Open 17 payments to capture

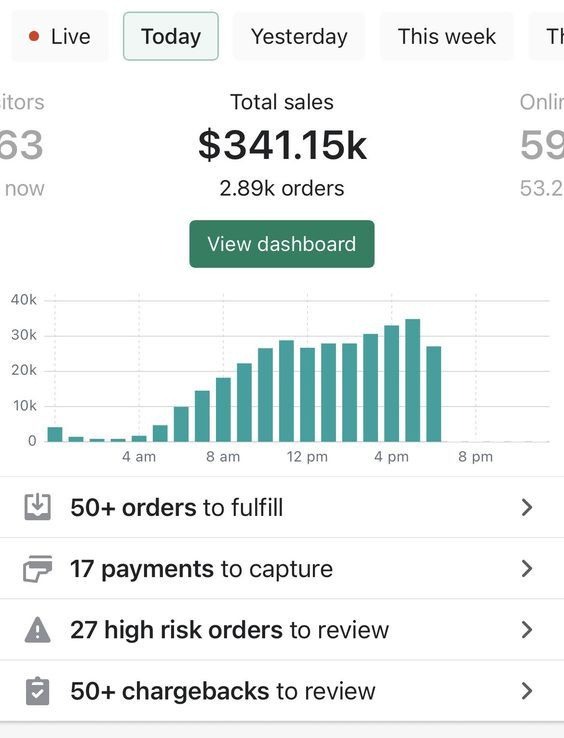coord(282,569)
